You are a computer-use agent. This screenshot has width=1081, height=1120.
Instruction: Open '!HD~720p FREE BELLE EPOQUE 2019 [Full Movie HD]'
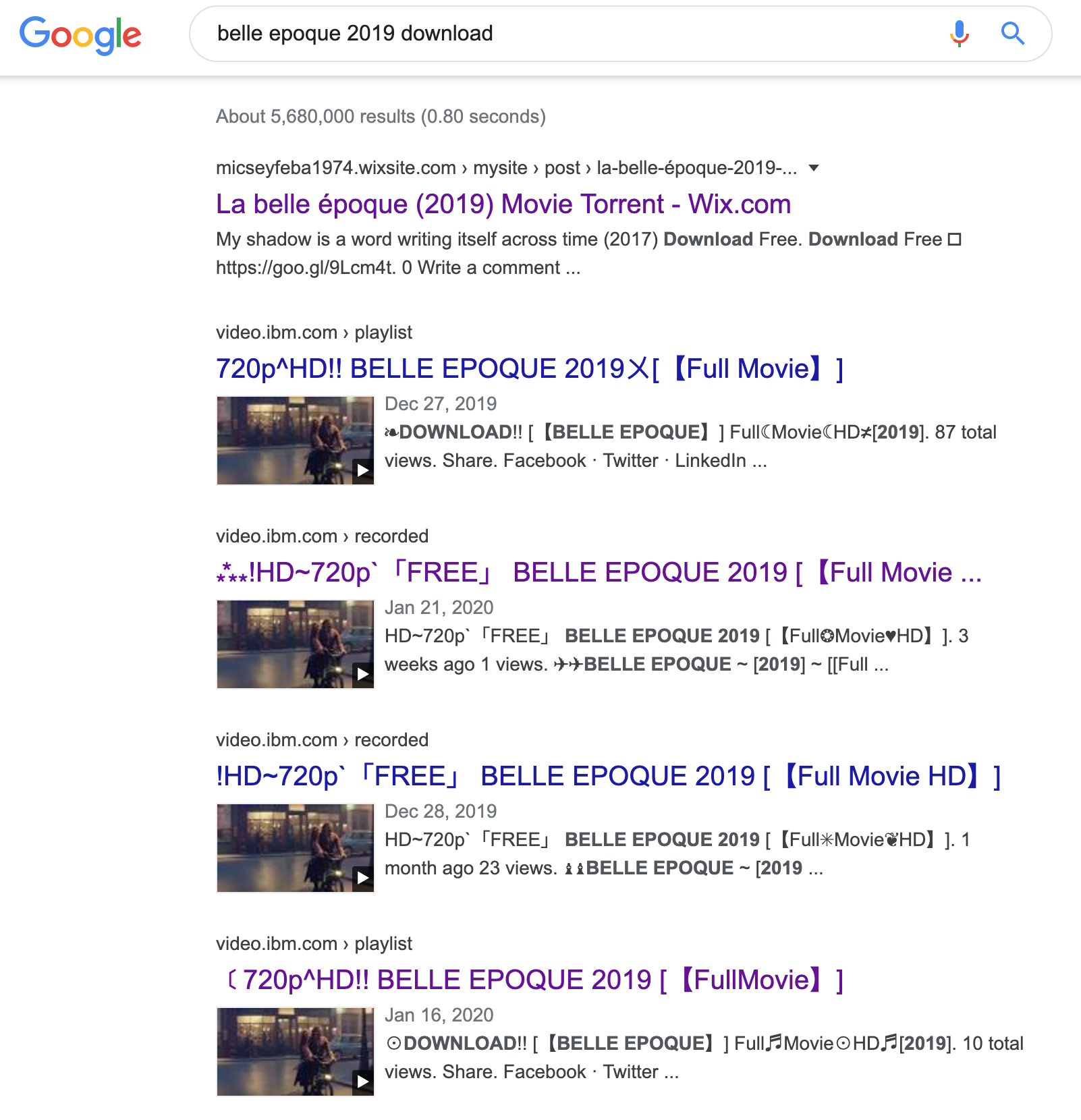[x=607, y=777]
